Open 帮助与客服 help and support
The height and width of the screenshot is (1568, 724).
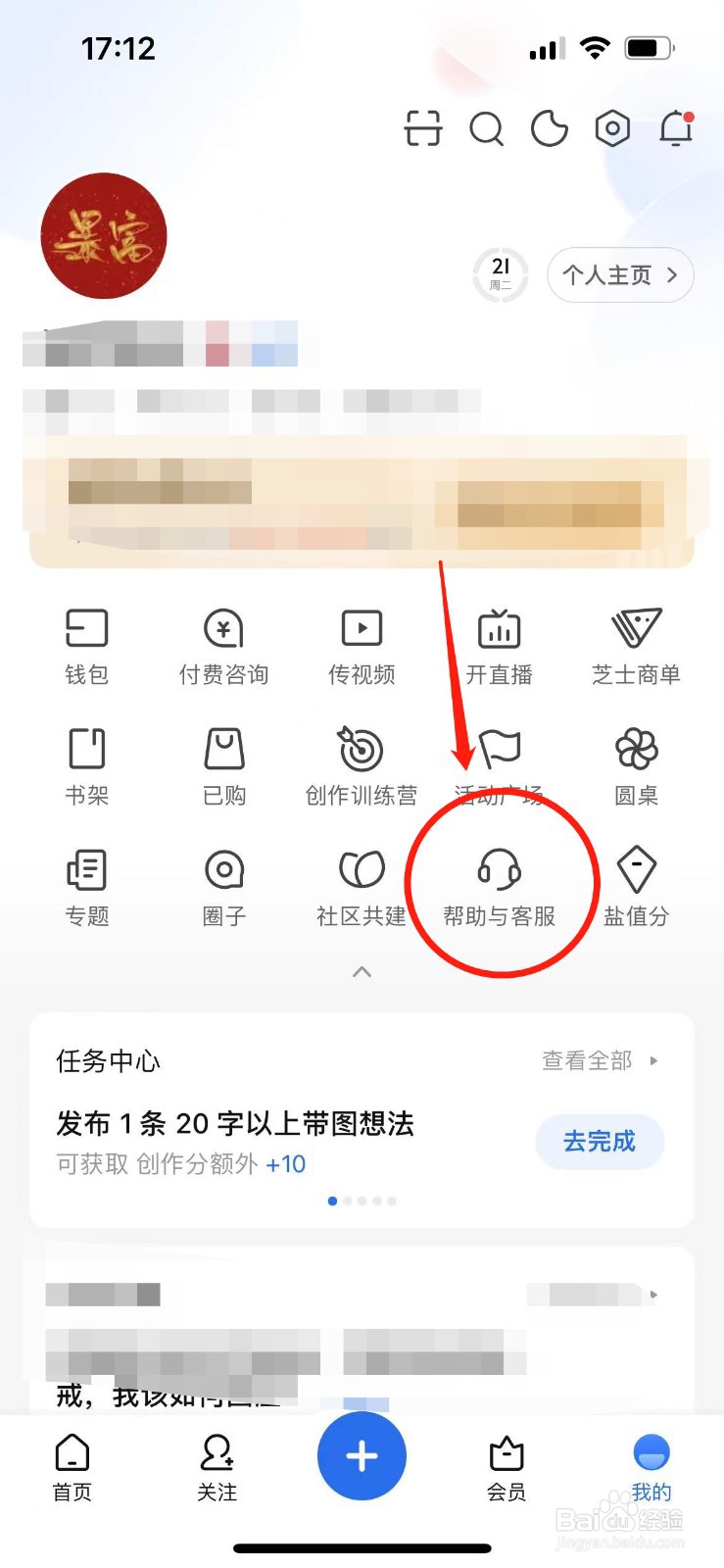(499, 887)
